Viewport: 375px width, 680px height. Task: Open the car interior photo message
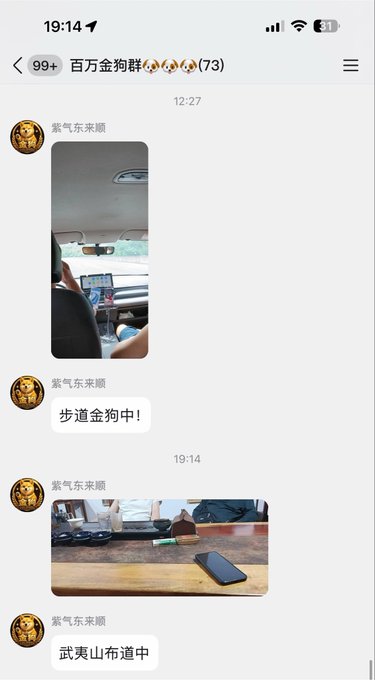pos(100,250)
